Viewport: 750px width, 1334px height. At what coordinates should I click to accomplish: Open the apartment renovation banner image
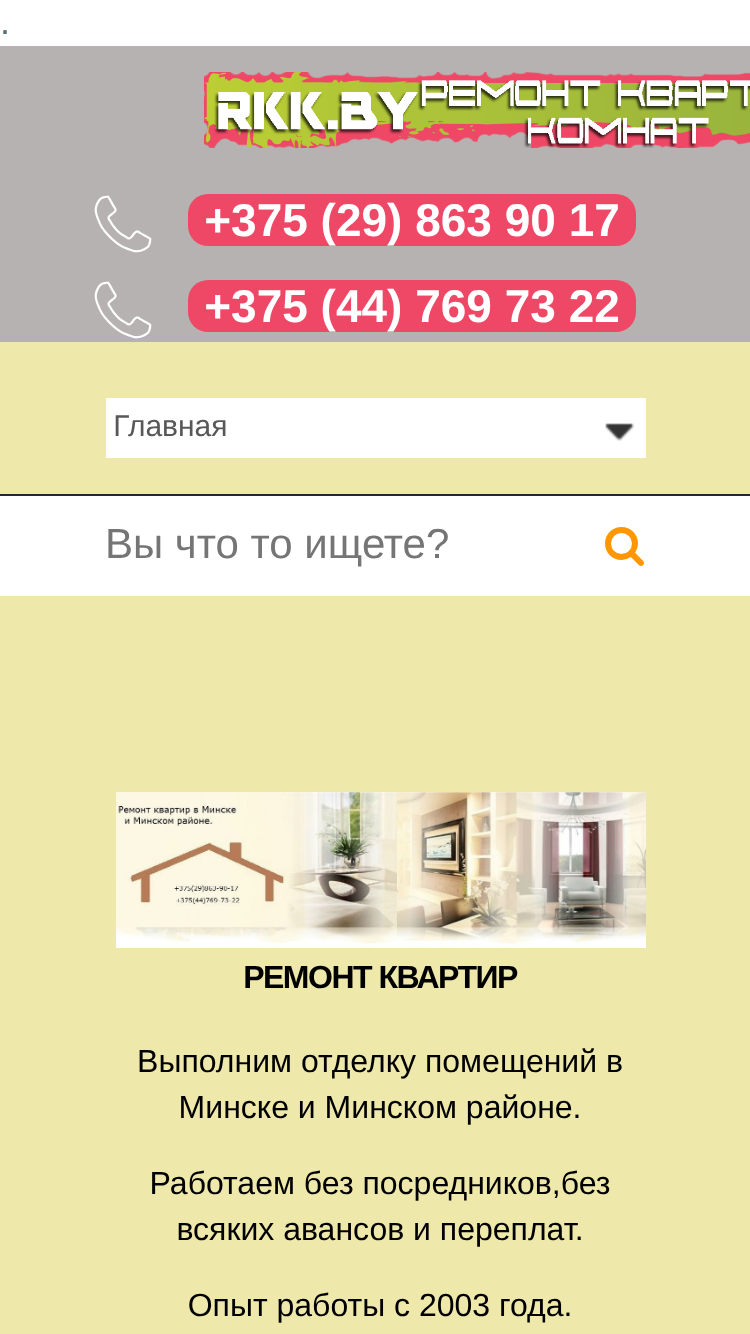pos(381,869)
